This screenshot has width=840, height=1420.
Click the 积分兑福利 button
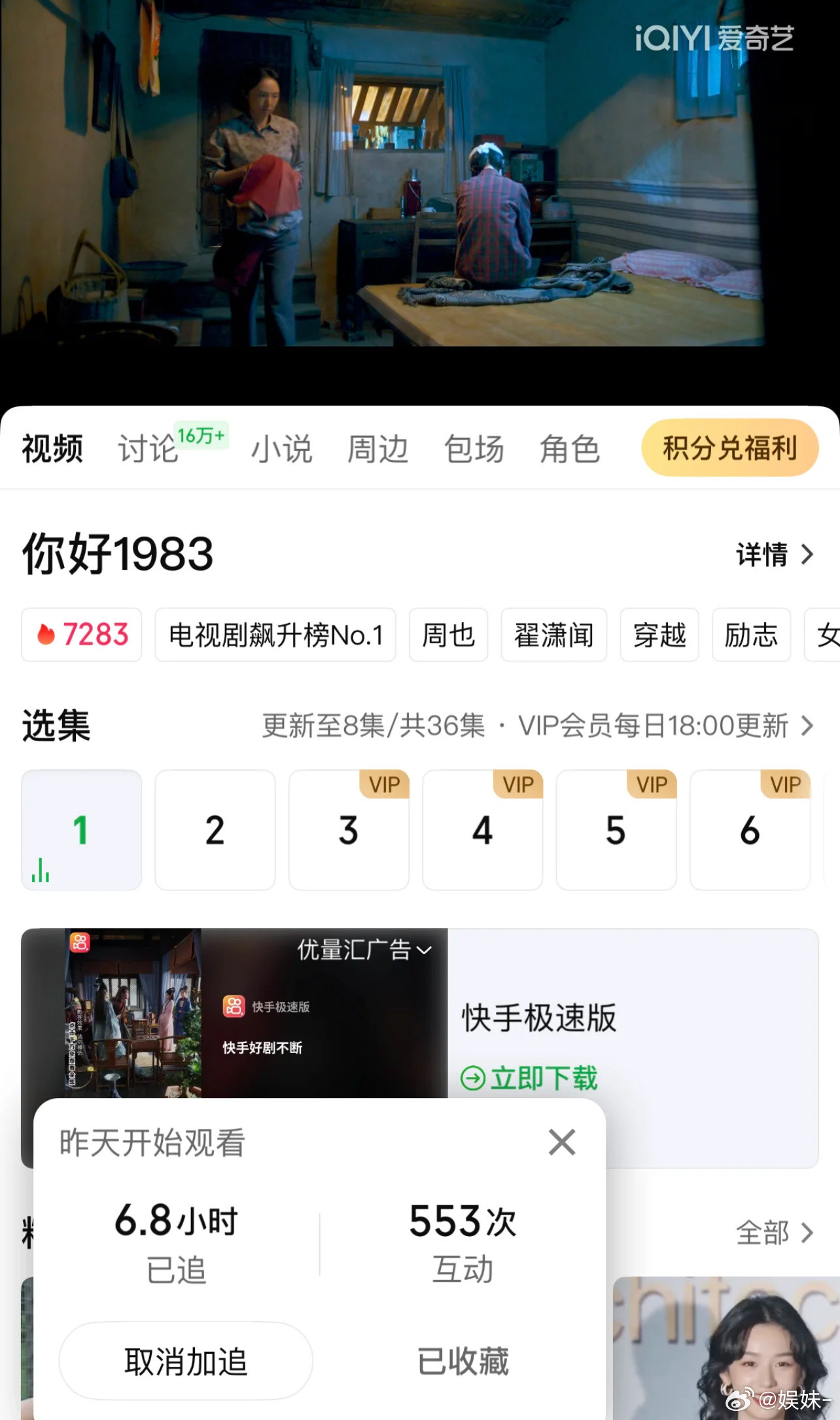point(729,448)
